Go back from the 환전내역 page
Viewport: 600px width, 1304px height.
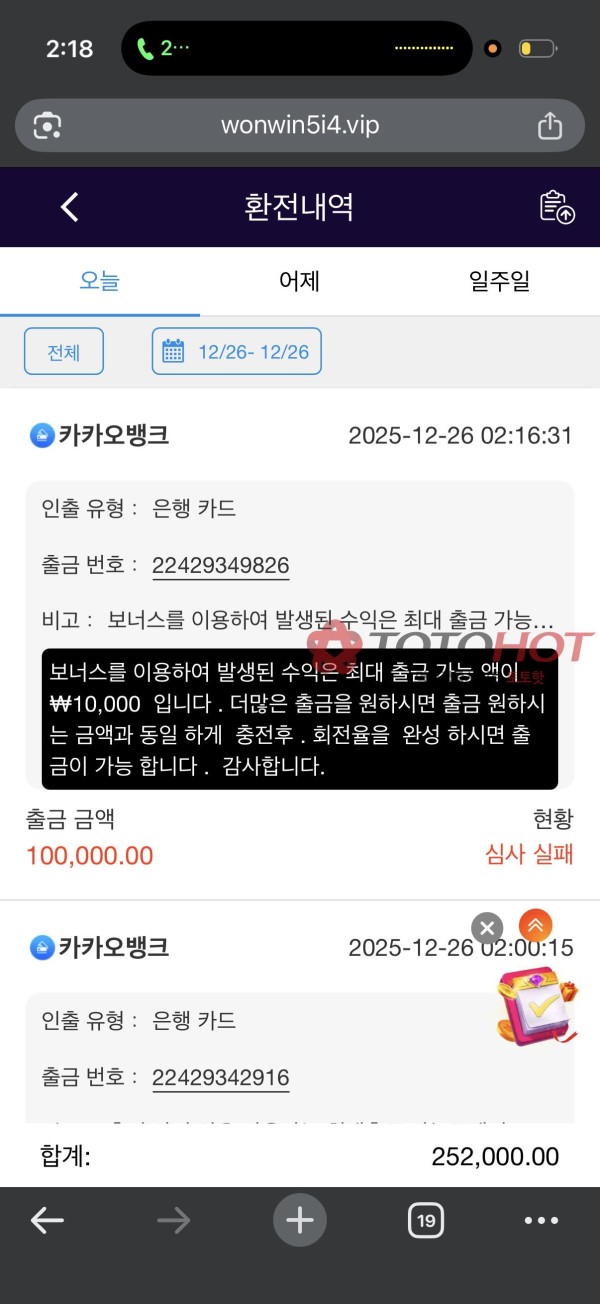69,207
